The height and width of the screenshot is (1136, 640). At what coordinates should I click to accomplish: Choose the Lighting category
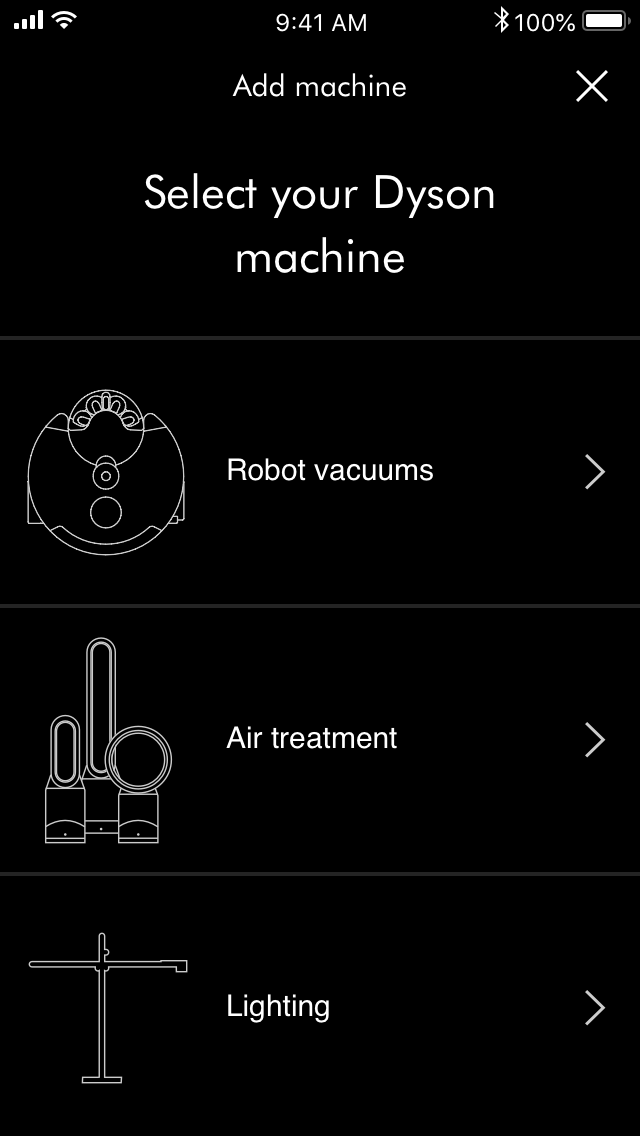pos(278,1006)
